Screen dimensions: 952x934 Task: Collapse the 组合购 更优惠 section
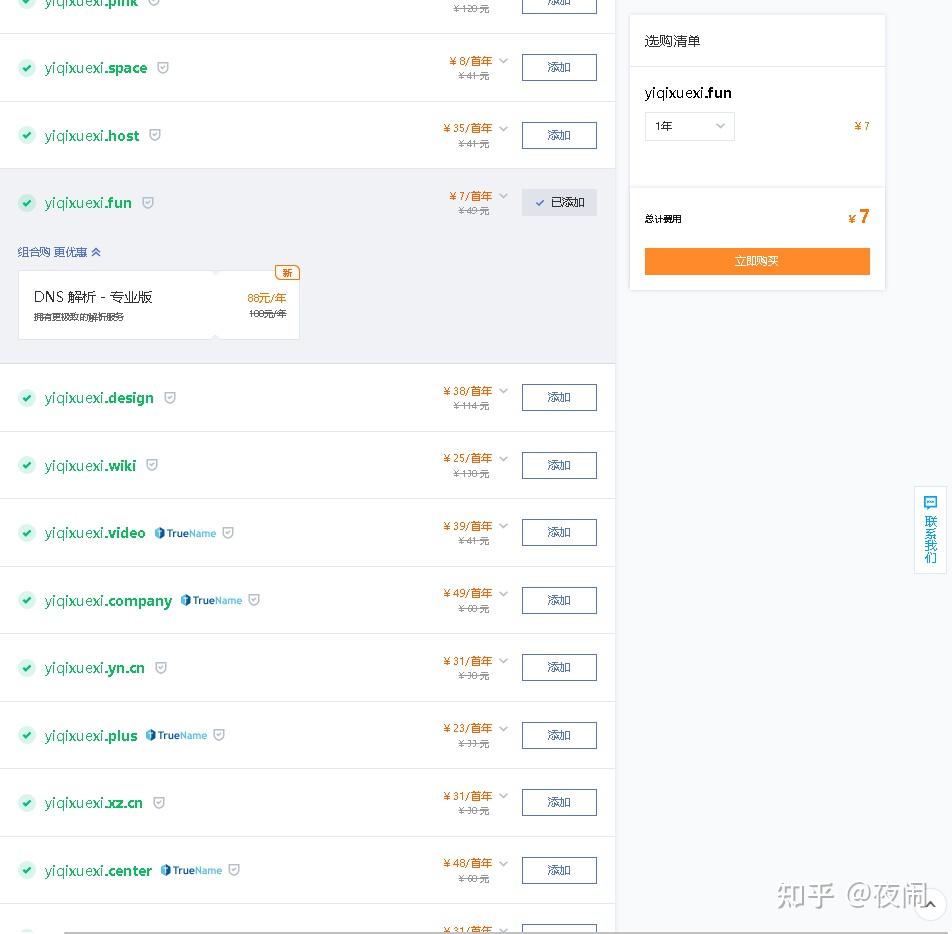[60, 252]
